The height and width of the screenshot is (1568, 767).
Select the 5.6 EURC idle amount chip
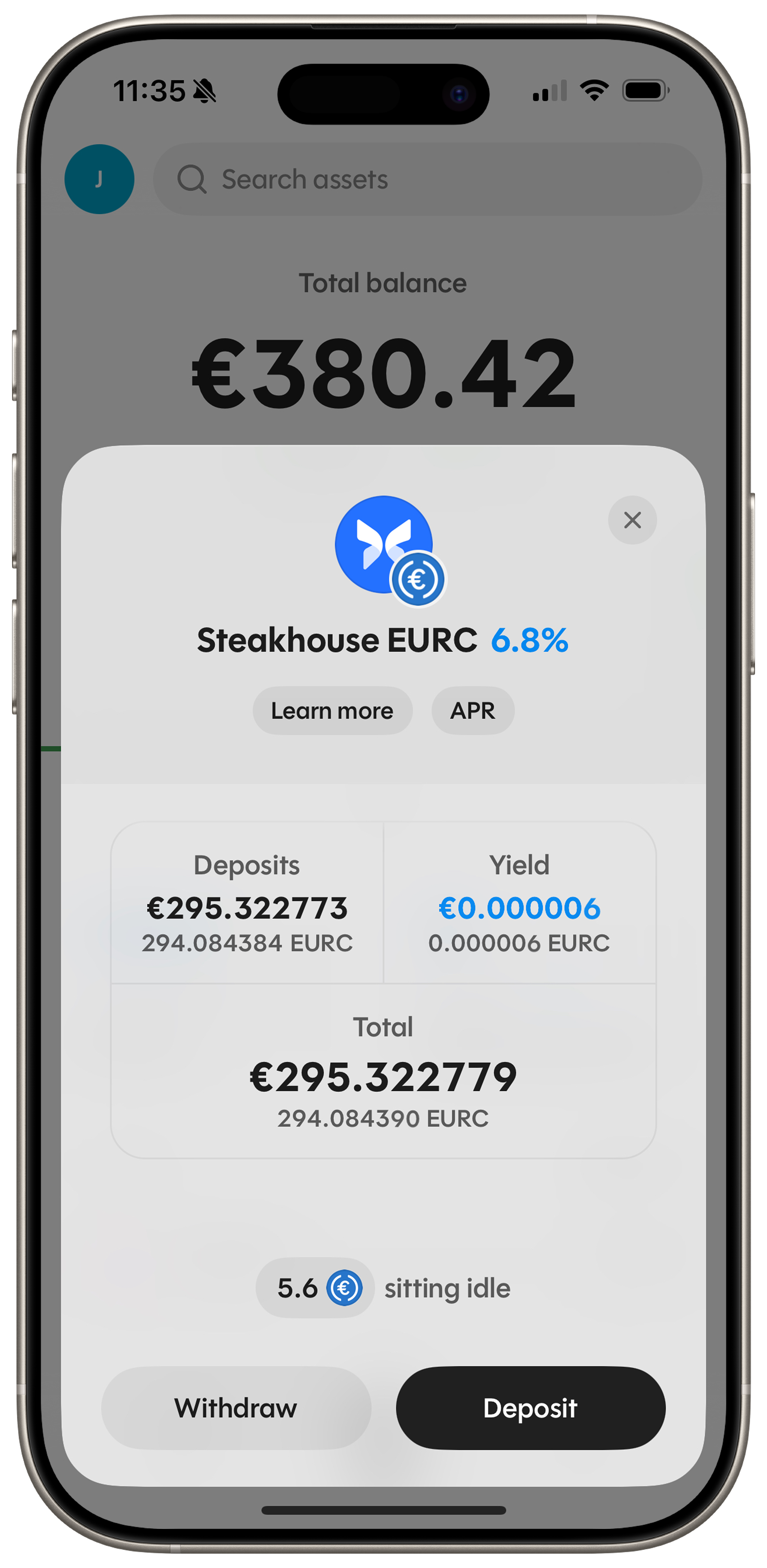click(315, 1288)
